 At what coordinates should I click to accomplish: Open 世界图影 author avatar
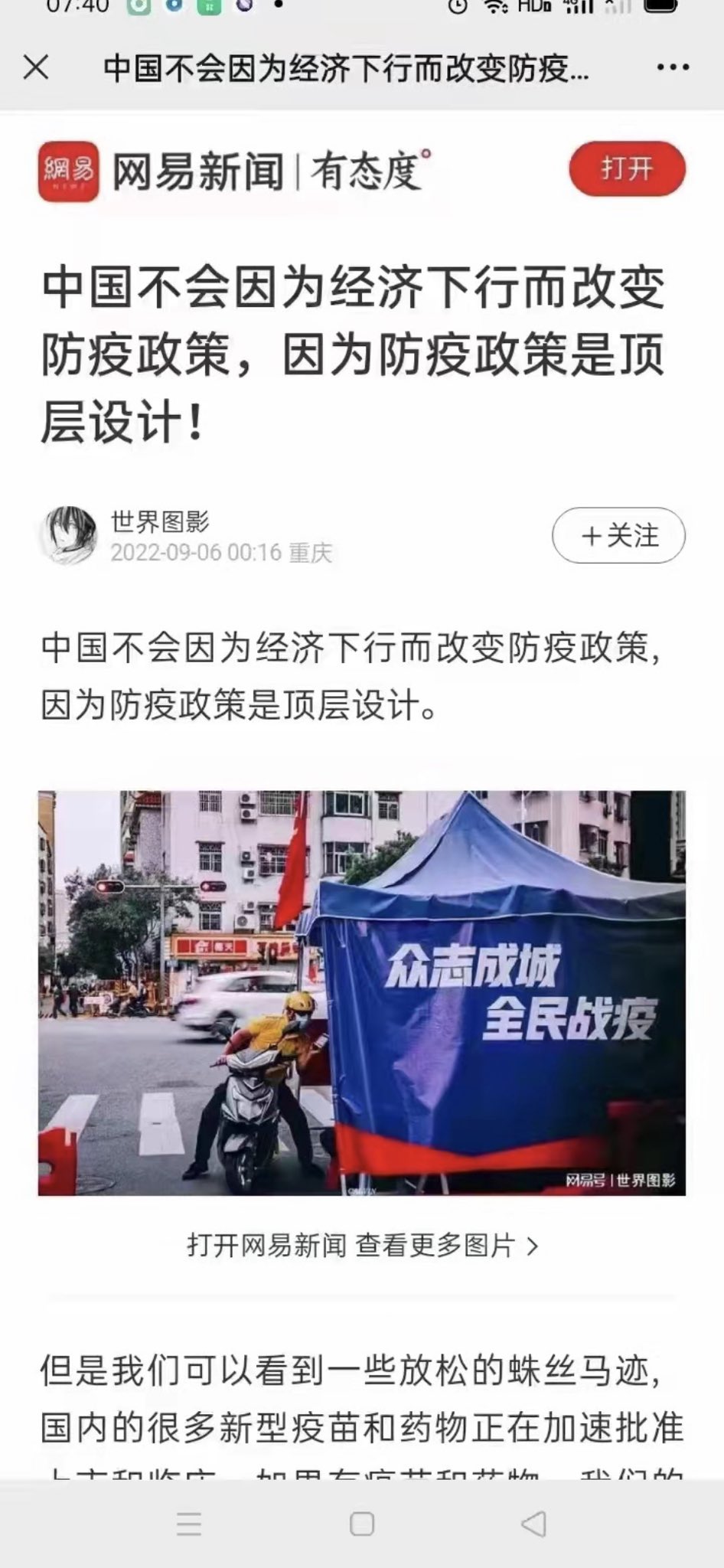point(69,534)
